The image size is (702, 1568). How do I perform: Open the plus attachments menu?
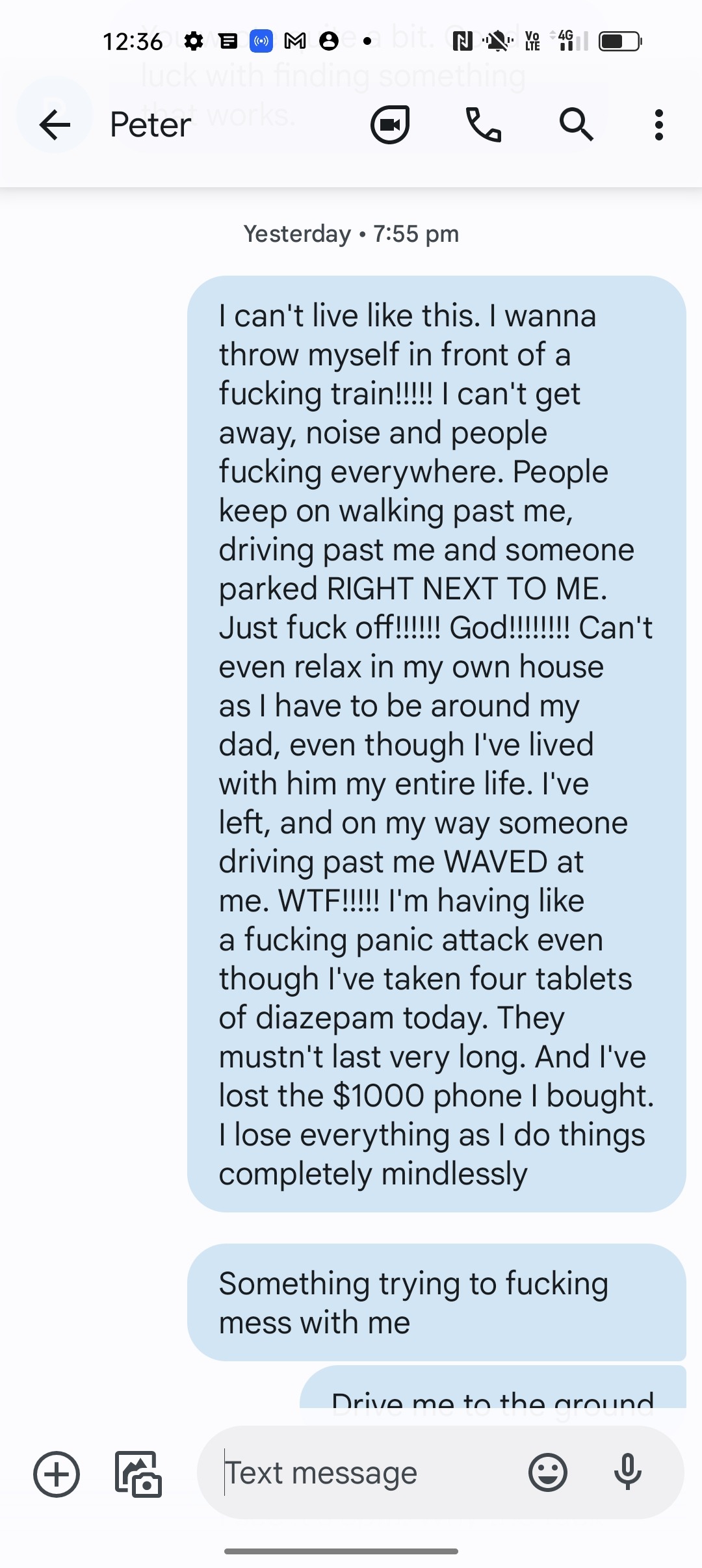coord(57,1474)
